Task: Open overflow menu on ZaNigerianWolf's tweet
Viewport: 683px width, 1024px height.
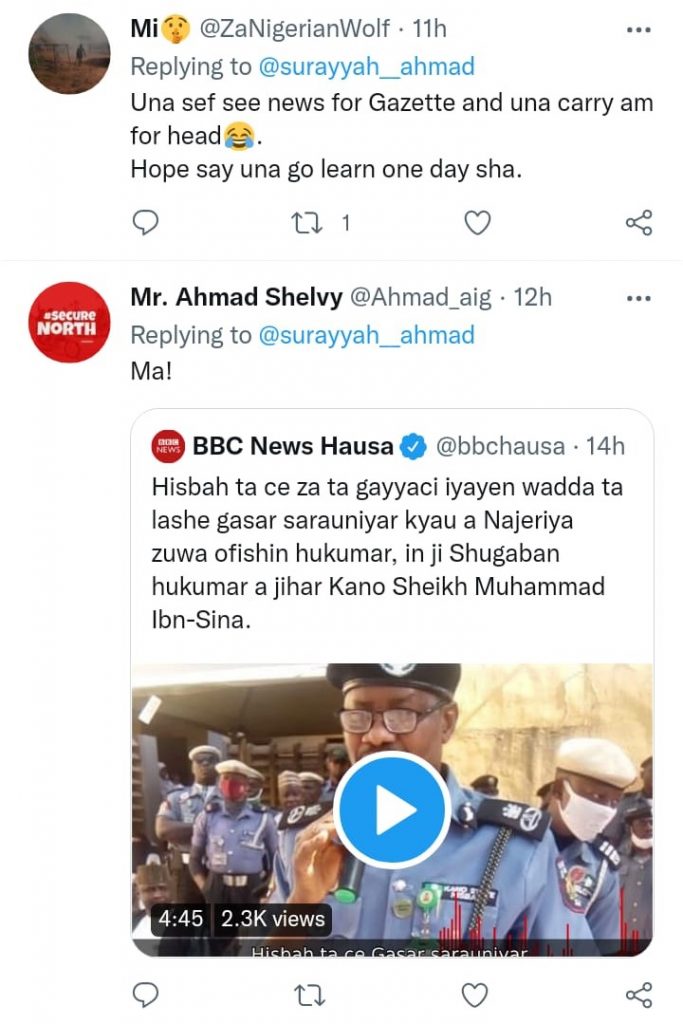Action: [638, 30]
